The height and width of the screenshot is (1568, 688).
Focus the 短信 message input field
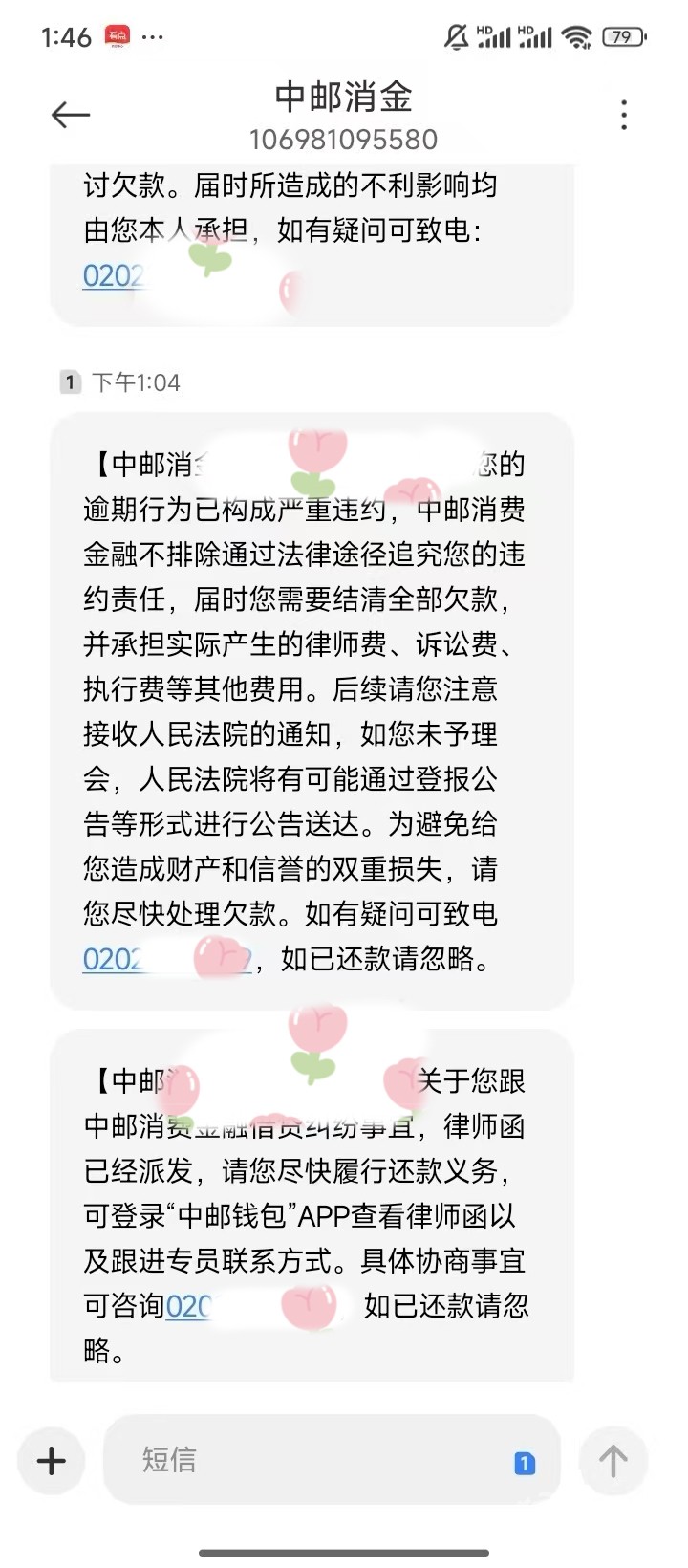tap(315, 1461)
